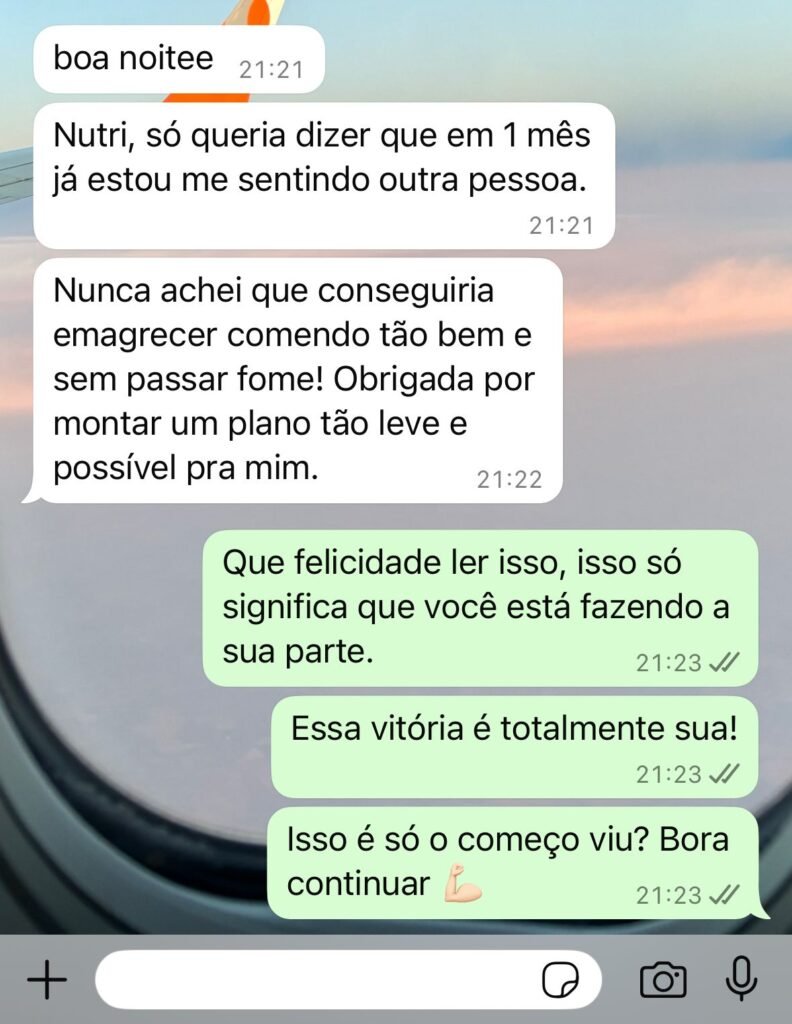Open the sticker picker
This screenshot has height=1024, width=792.
point(560,980)
